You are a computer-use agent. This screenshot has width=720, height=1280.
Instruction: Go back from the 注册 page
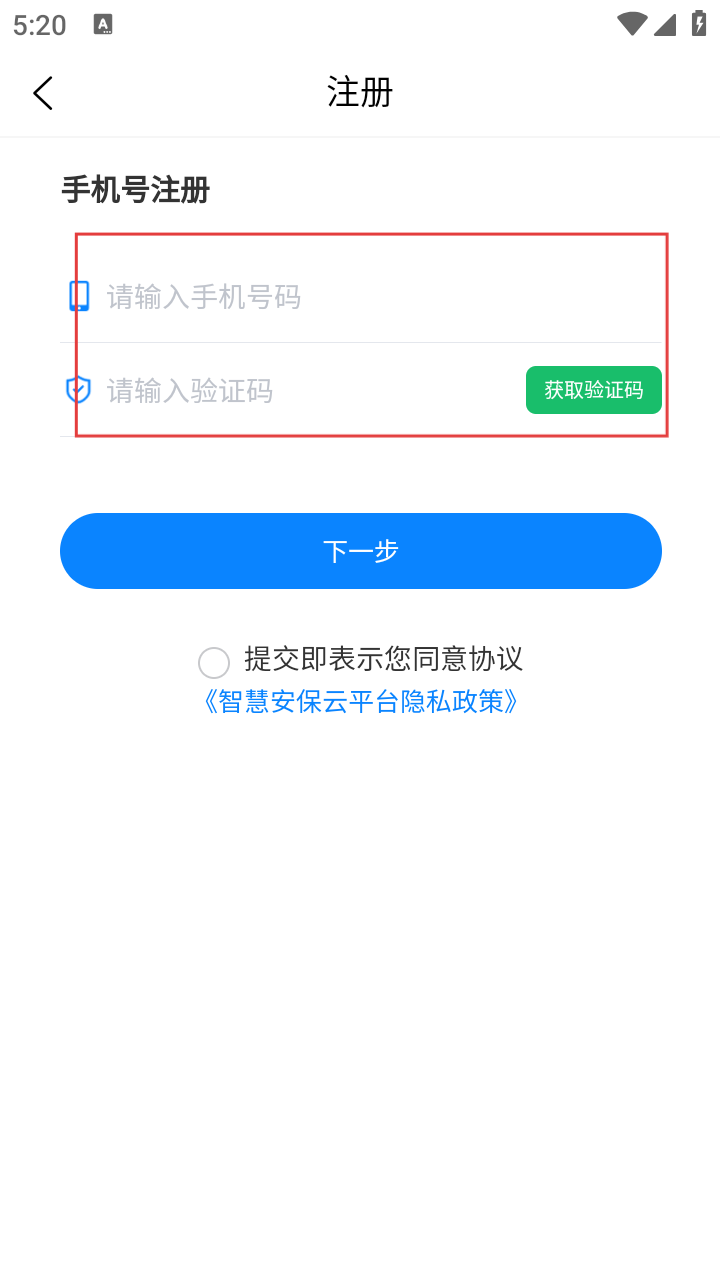coord(43,93)
